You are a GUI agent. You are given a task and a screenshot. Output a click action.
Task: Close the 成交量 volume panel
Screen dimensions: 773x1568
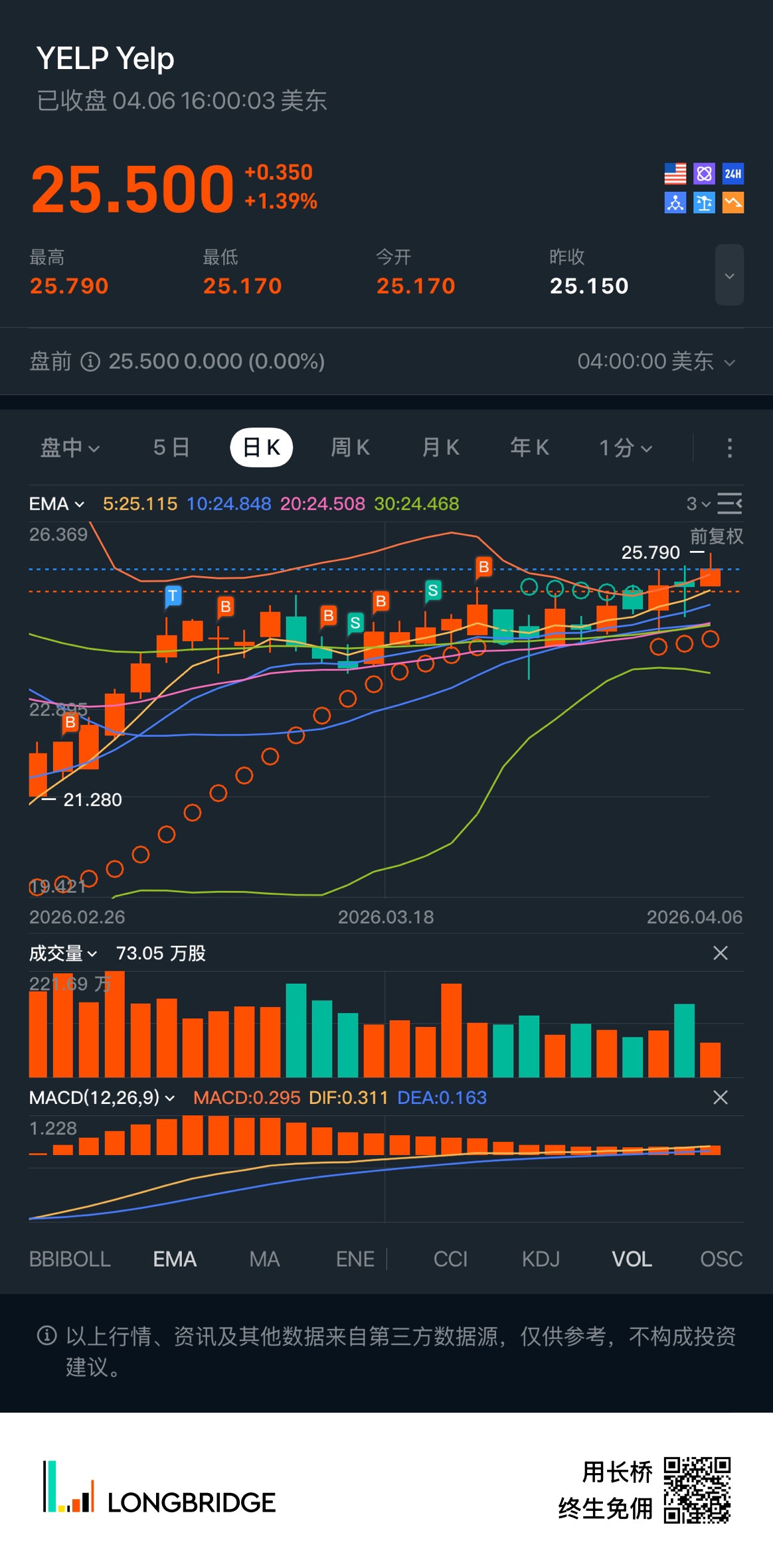click(x=721, y=953)
